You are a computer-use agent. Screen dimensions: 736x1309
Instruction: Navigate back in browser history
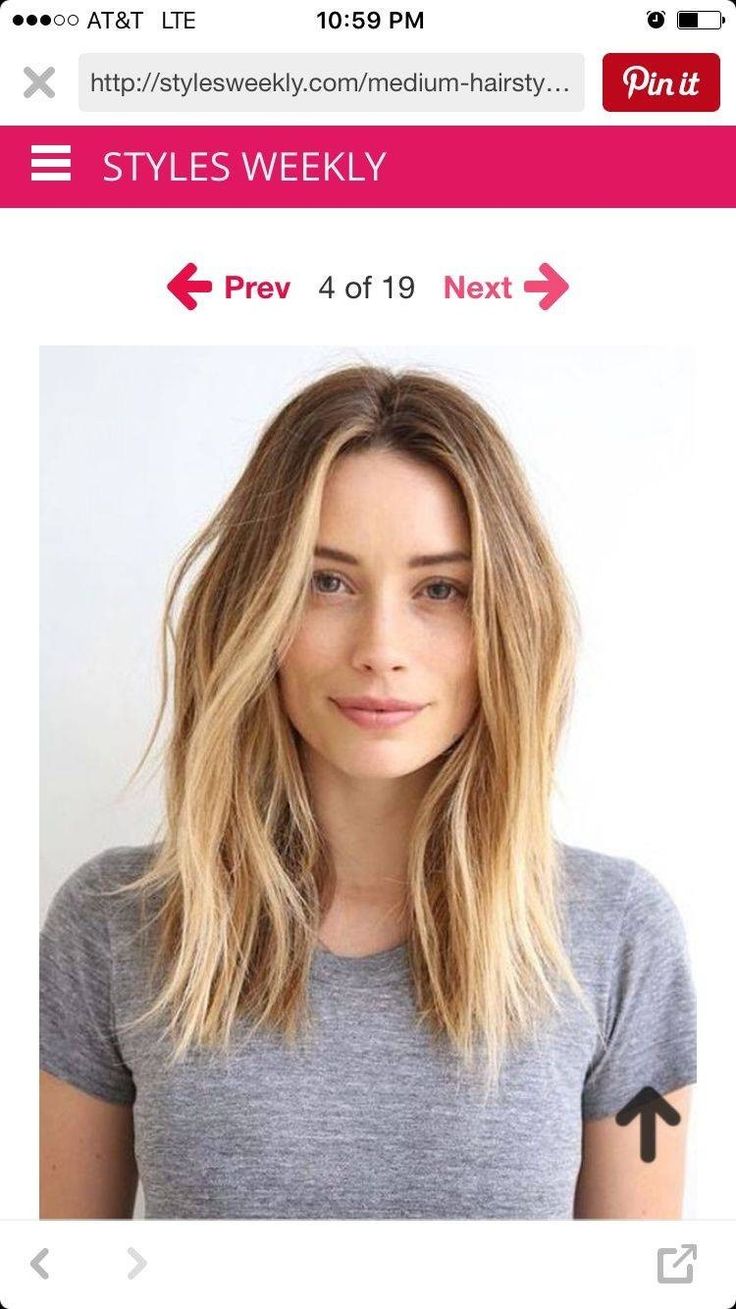click(x=39, y=1264)
